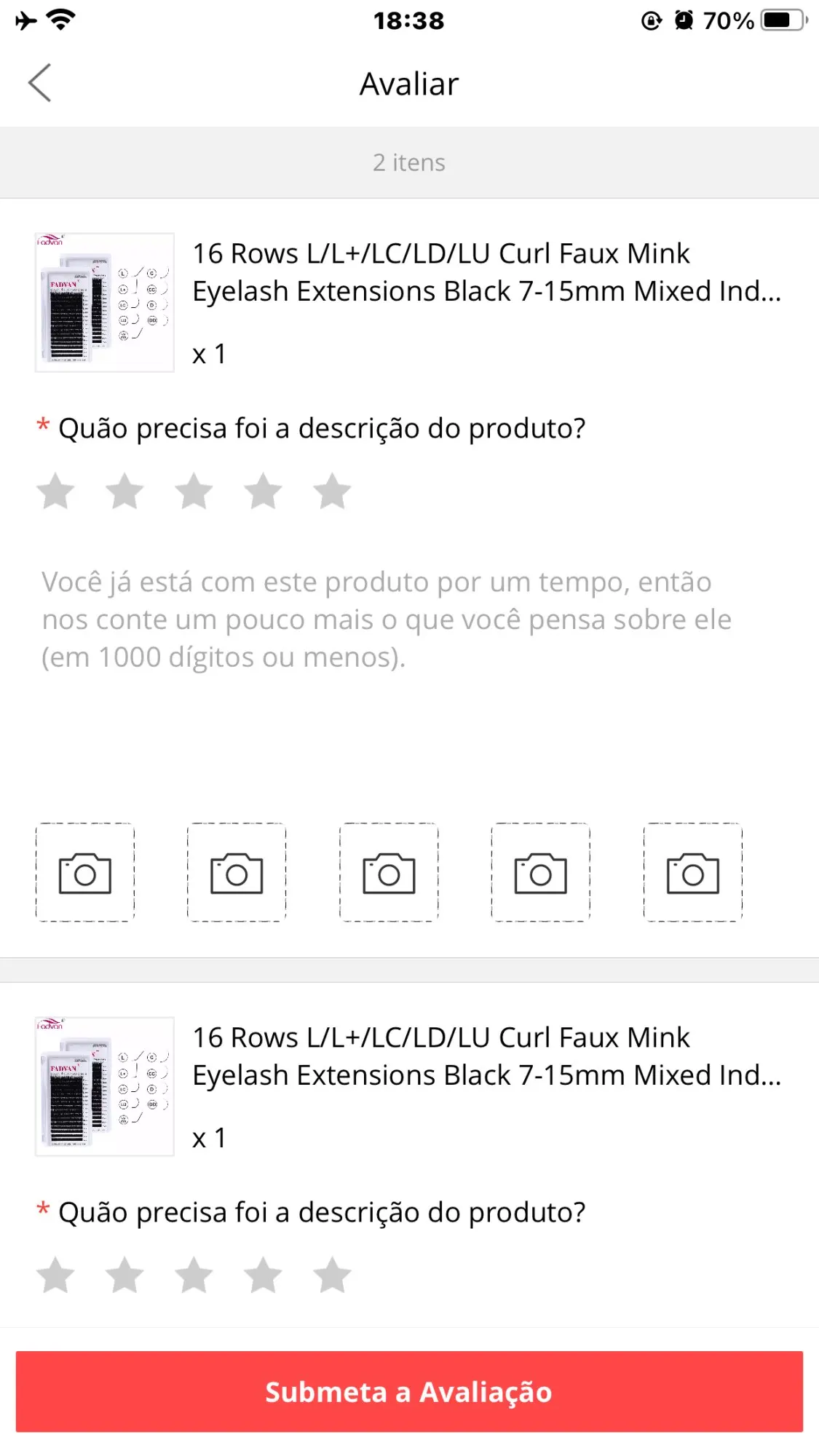
Task: Rate the first product two stars
Action: 124,491
